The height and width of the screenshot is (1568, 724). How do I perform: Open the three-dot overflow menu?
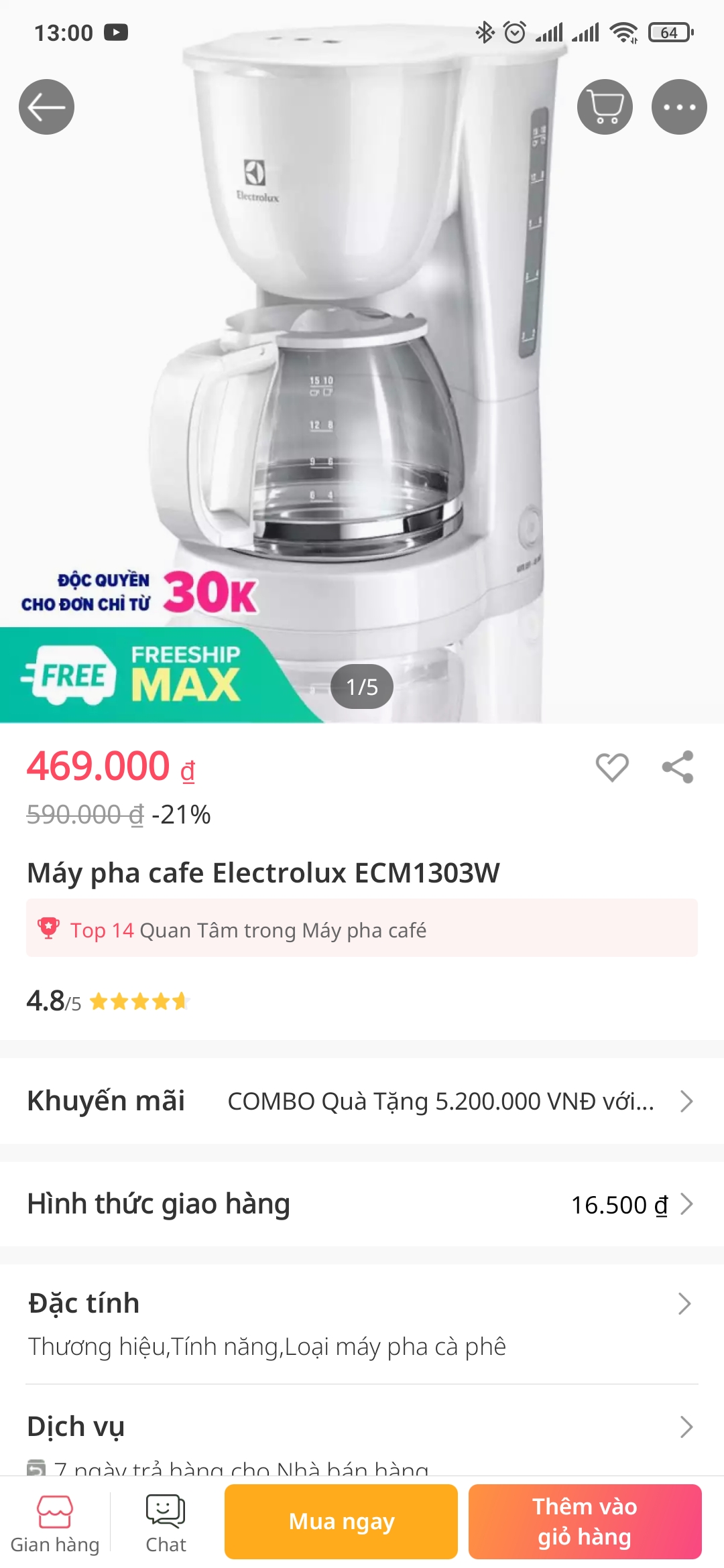(679, 107)
